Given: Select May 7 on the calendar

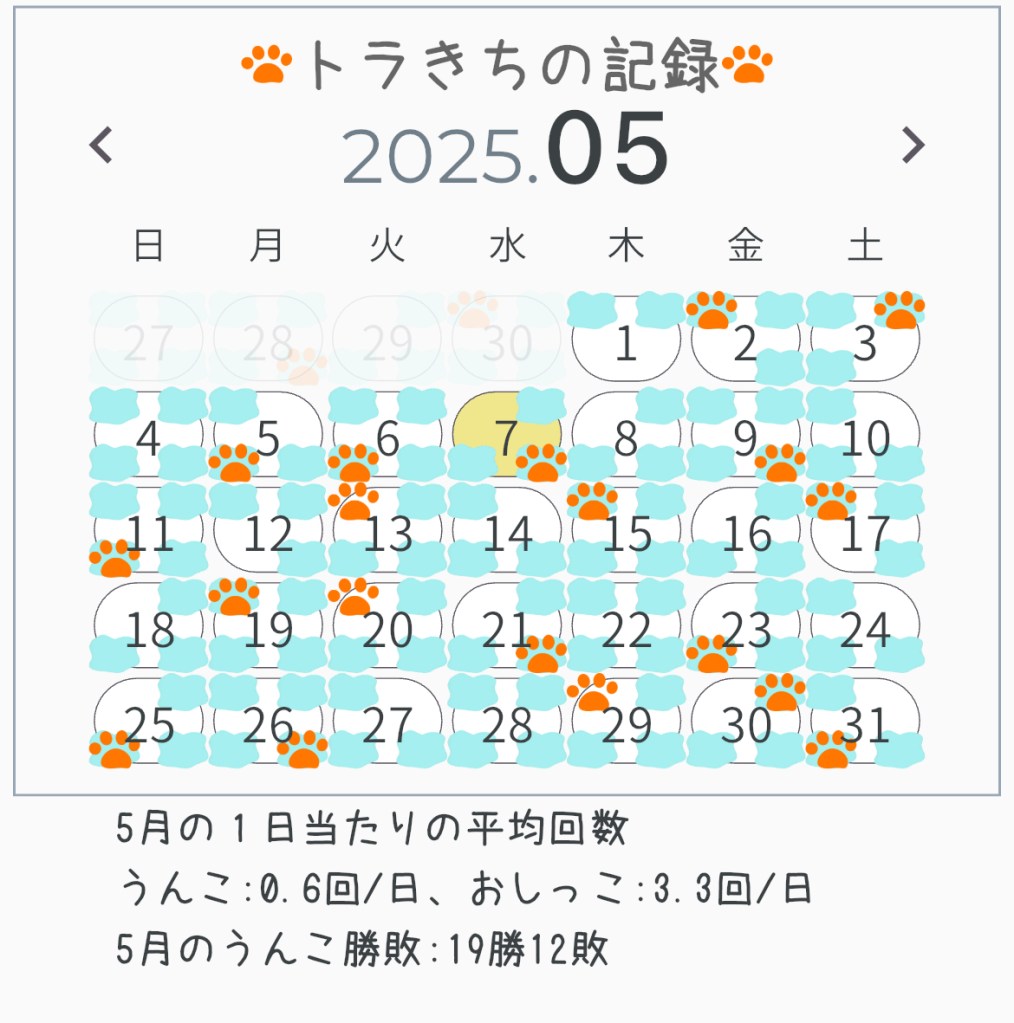Looking at the screenshot, I should [x=507, y=438].
